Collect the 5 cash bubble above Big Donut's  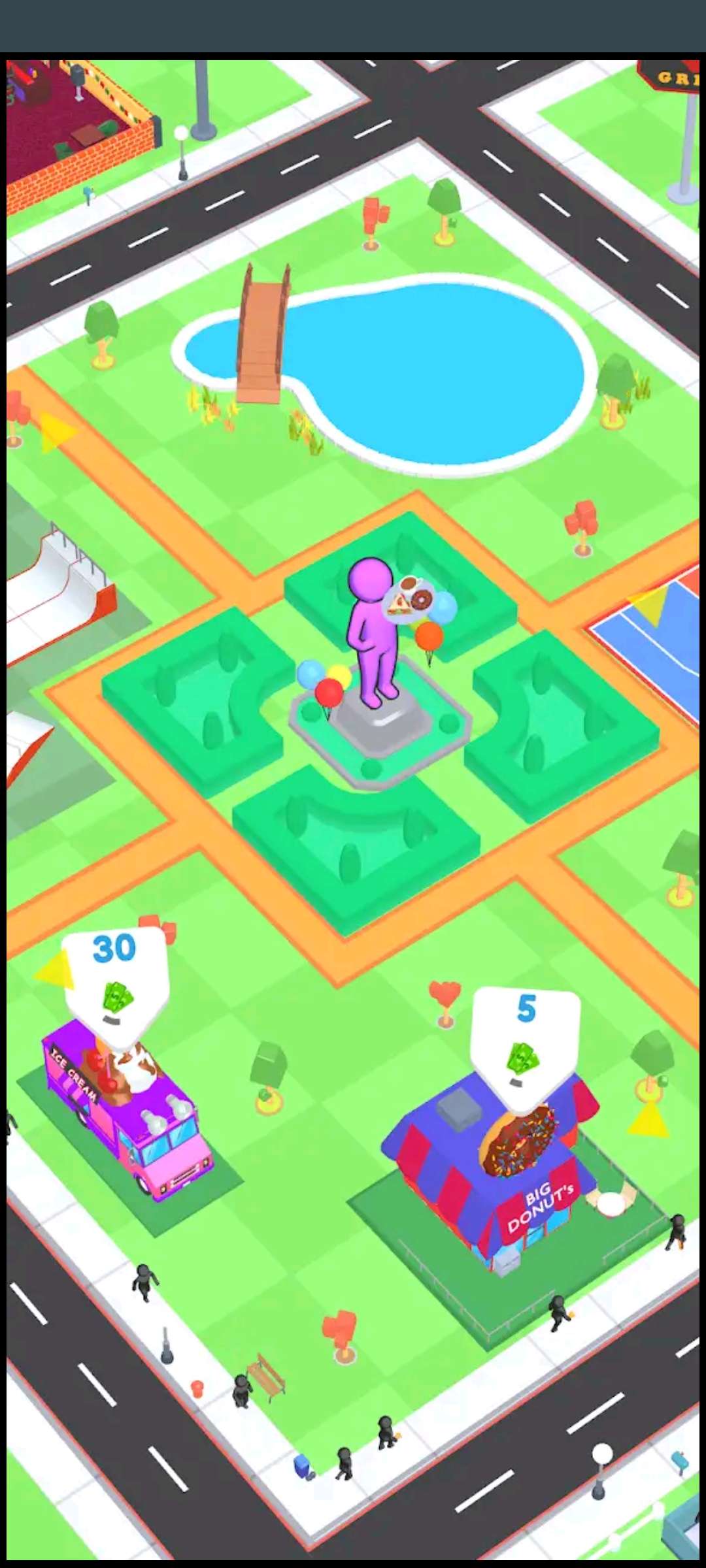(525, 1039)
